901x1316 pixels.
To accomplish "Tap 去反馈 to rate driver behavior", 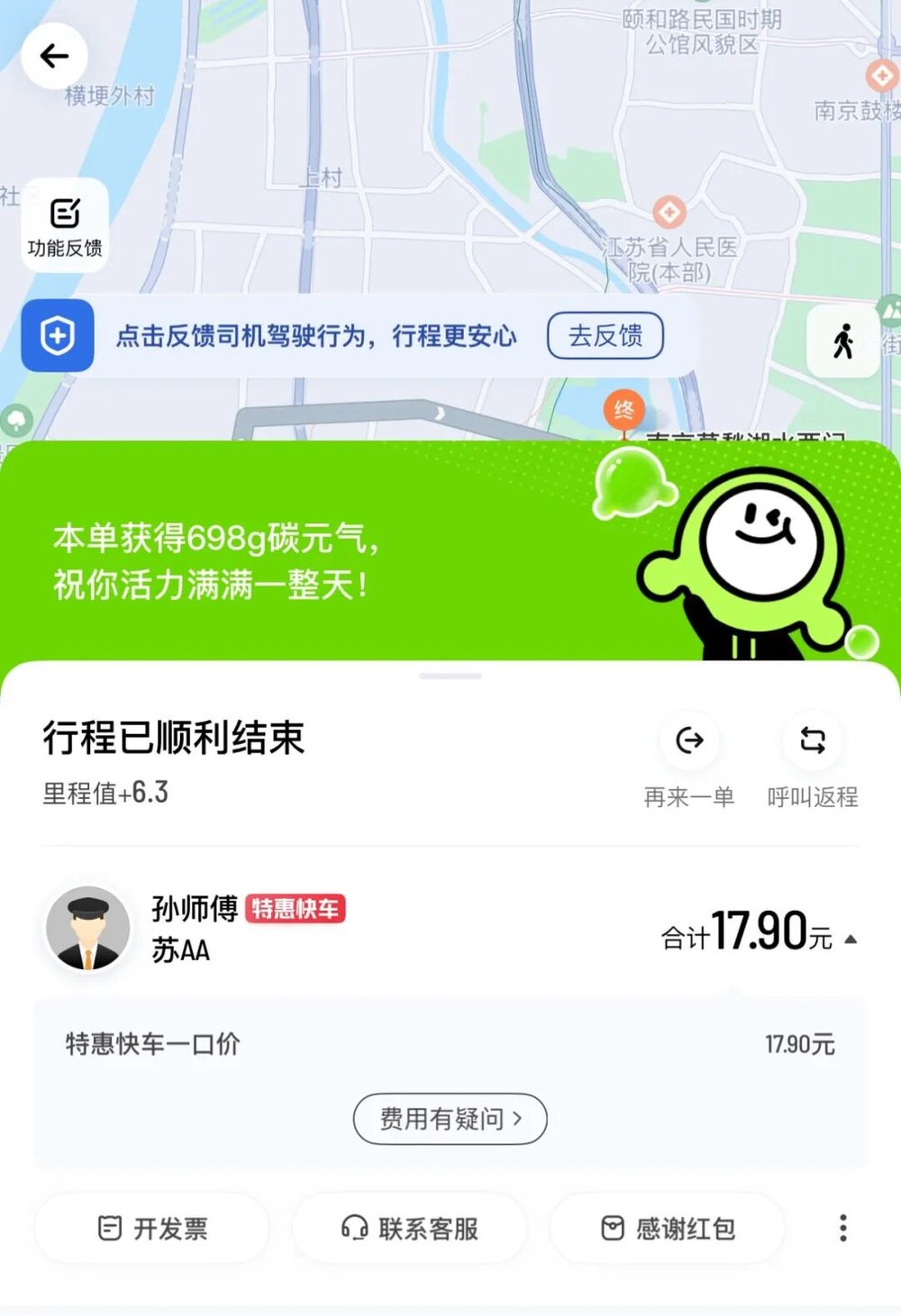I will pos(605,336).
